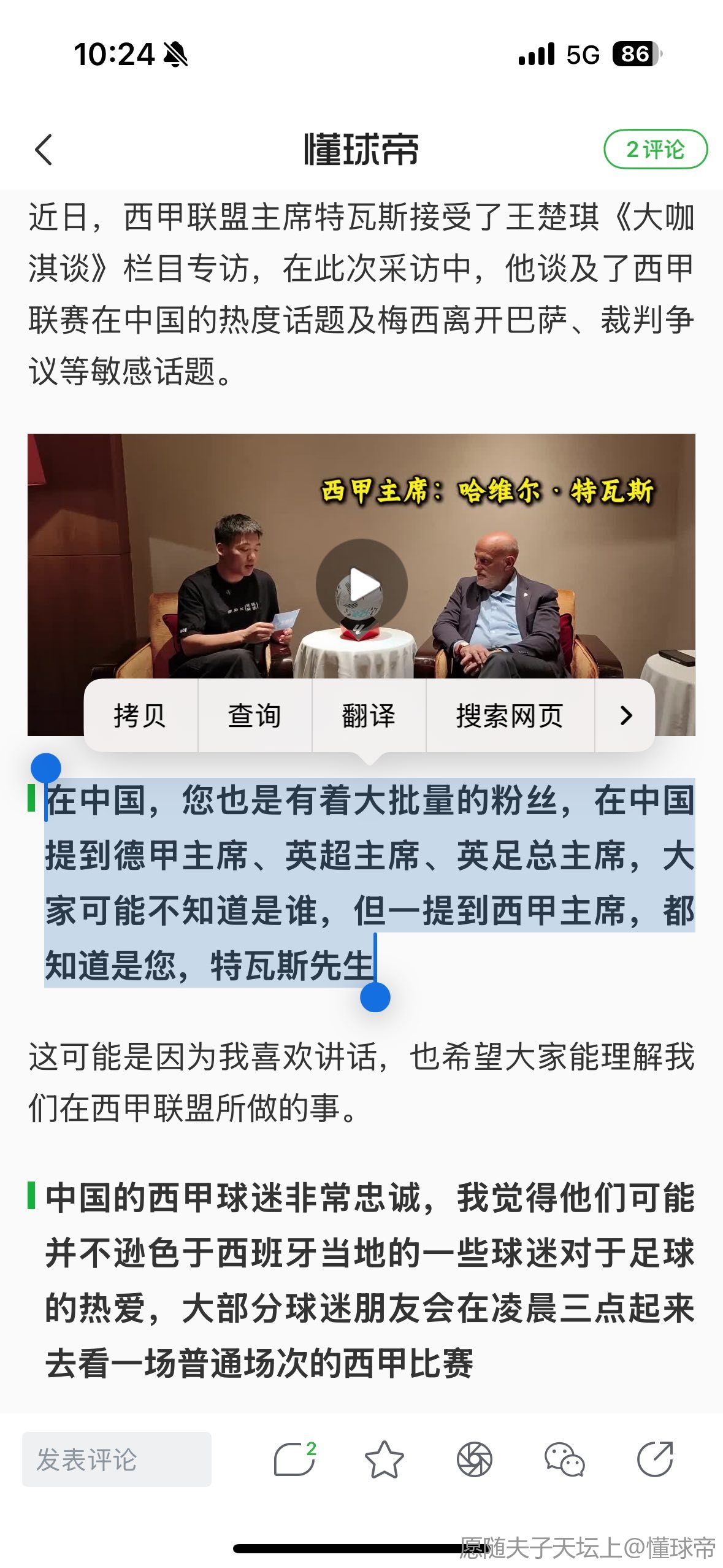
Task: Favorite this article with the star
Action: tap(384, 1459)
